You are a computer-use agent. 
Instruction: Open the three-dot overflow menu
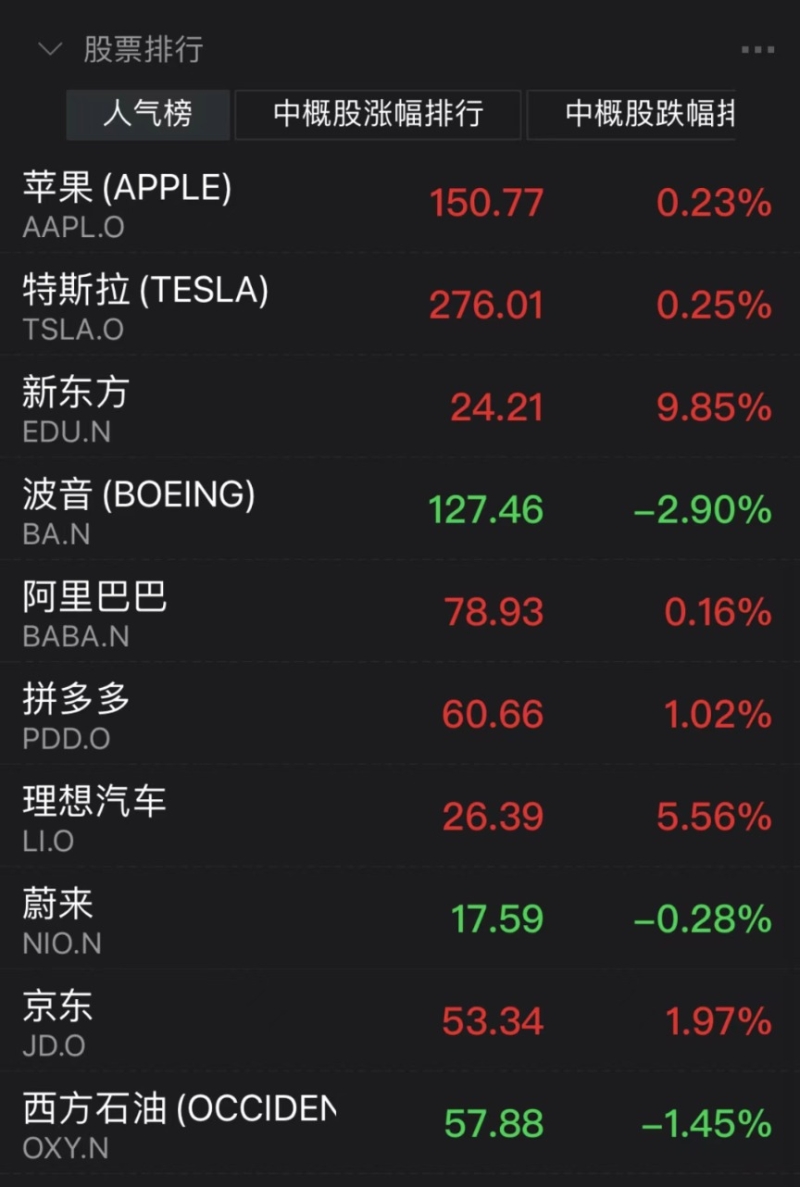pyautogui.click(x=757, y=49)
